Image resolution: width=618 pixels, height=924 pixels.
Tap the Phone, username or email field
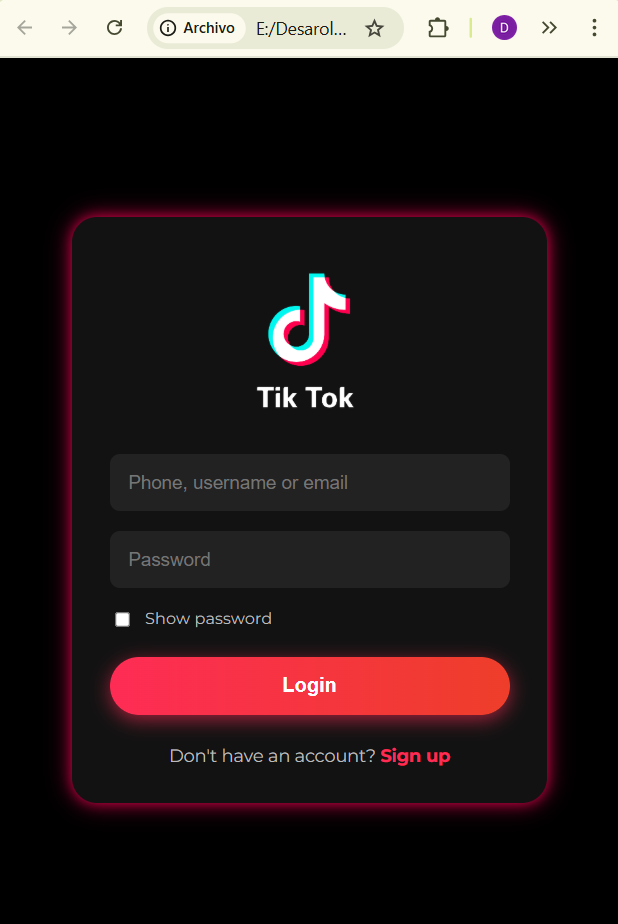click(309, 483)
